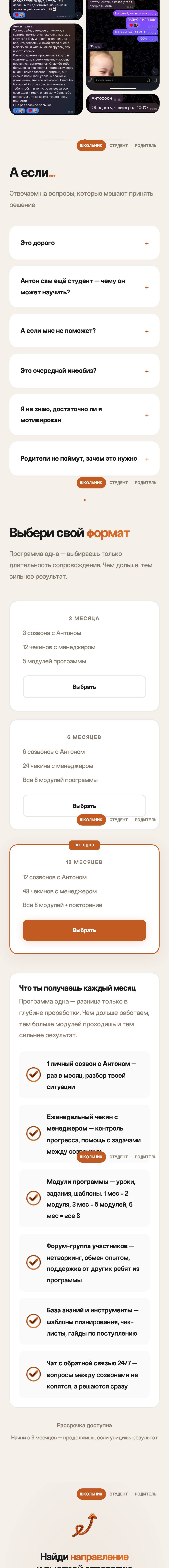Expand «Это очередной инфобиз?» item
Viewport: 169px width, 1568px height.
pos(84,371)
